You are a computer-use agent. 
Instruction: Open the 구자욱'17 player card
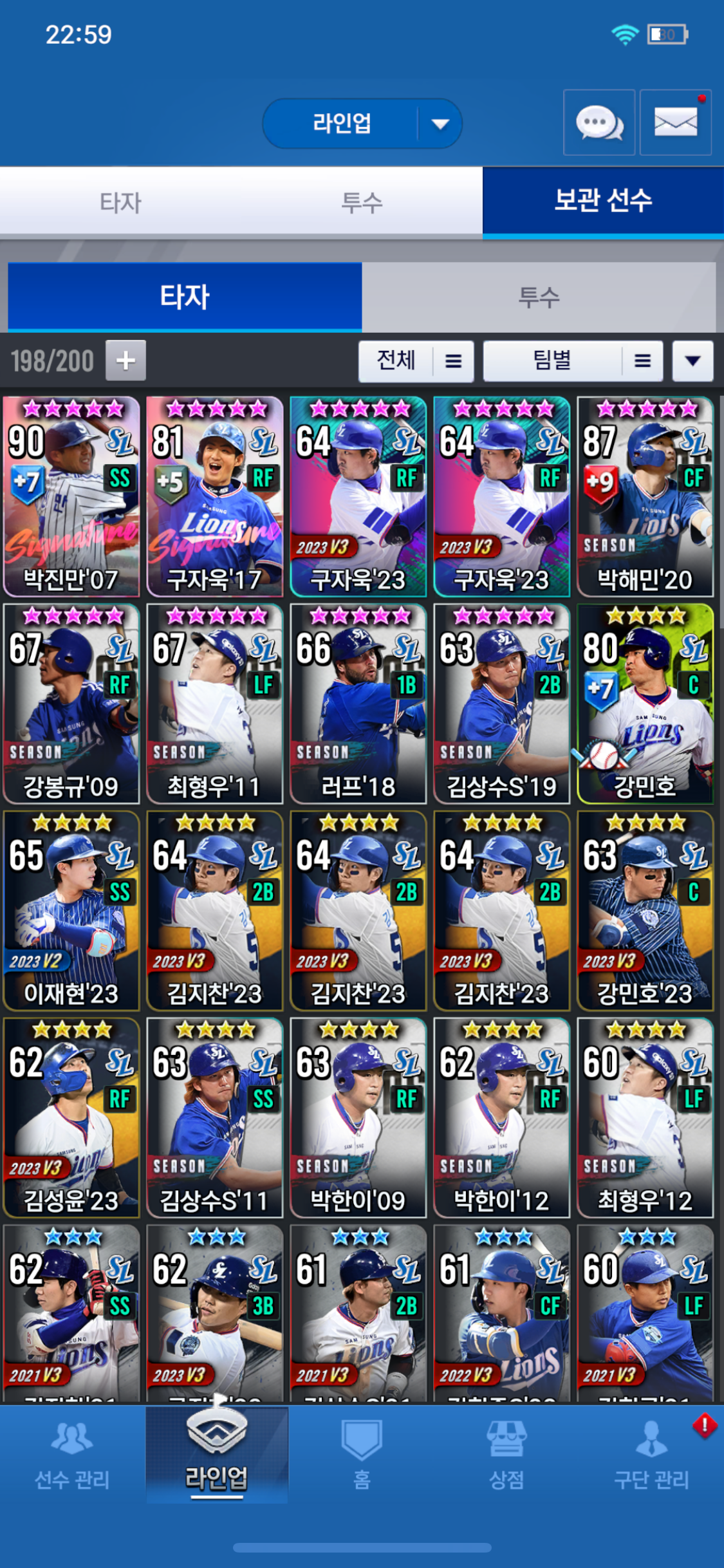(x=214, y=496)
